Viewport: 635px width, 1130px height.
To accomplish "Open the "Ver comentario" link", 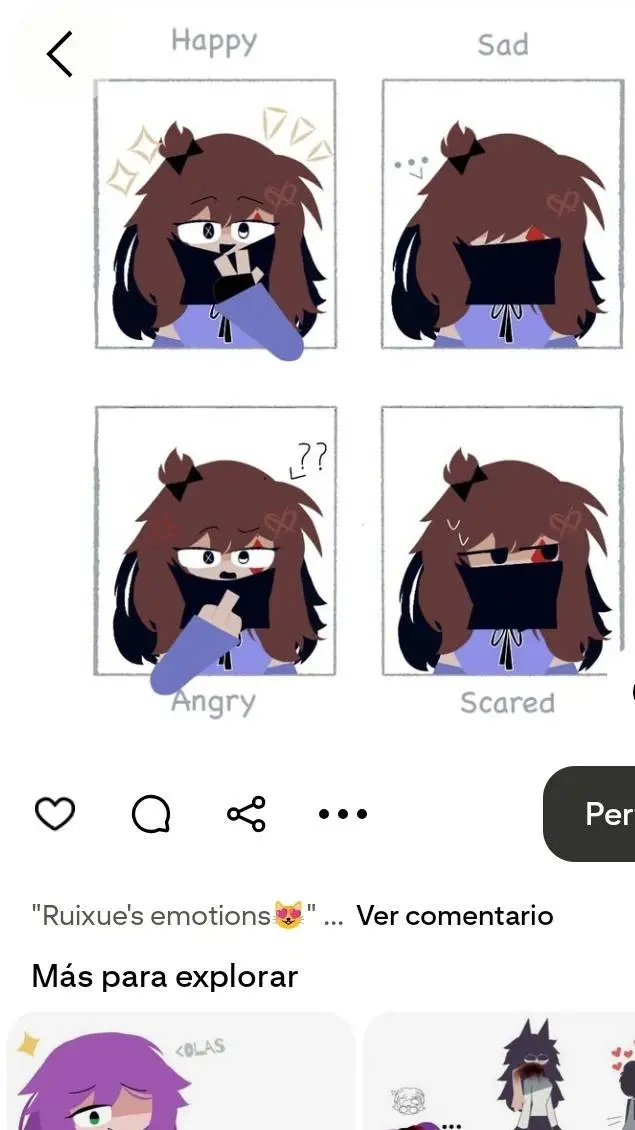I will [454, 915].
